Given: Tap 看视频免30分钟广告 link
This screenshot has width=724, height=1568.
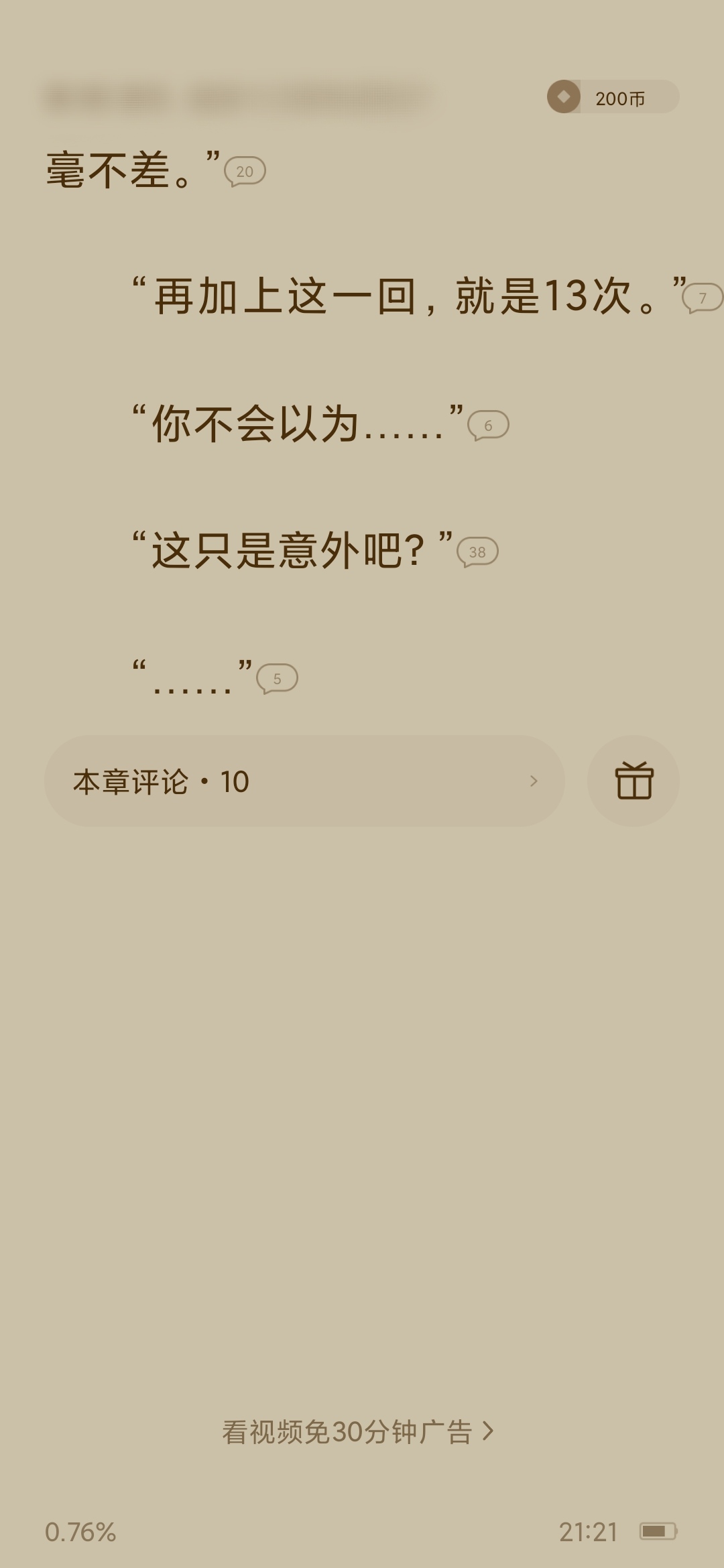Looking at the screenshot, I should pyautogui.click(x=358, y=1432).
